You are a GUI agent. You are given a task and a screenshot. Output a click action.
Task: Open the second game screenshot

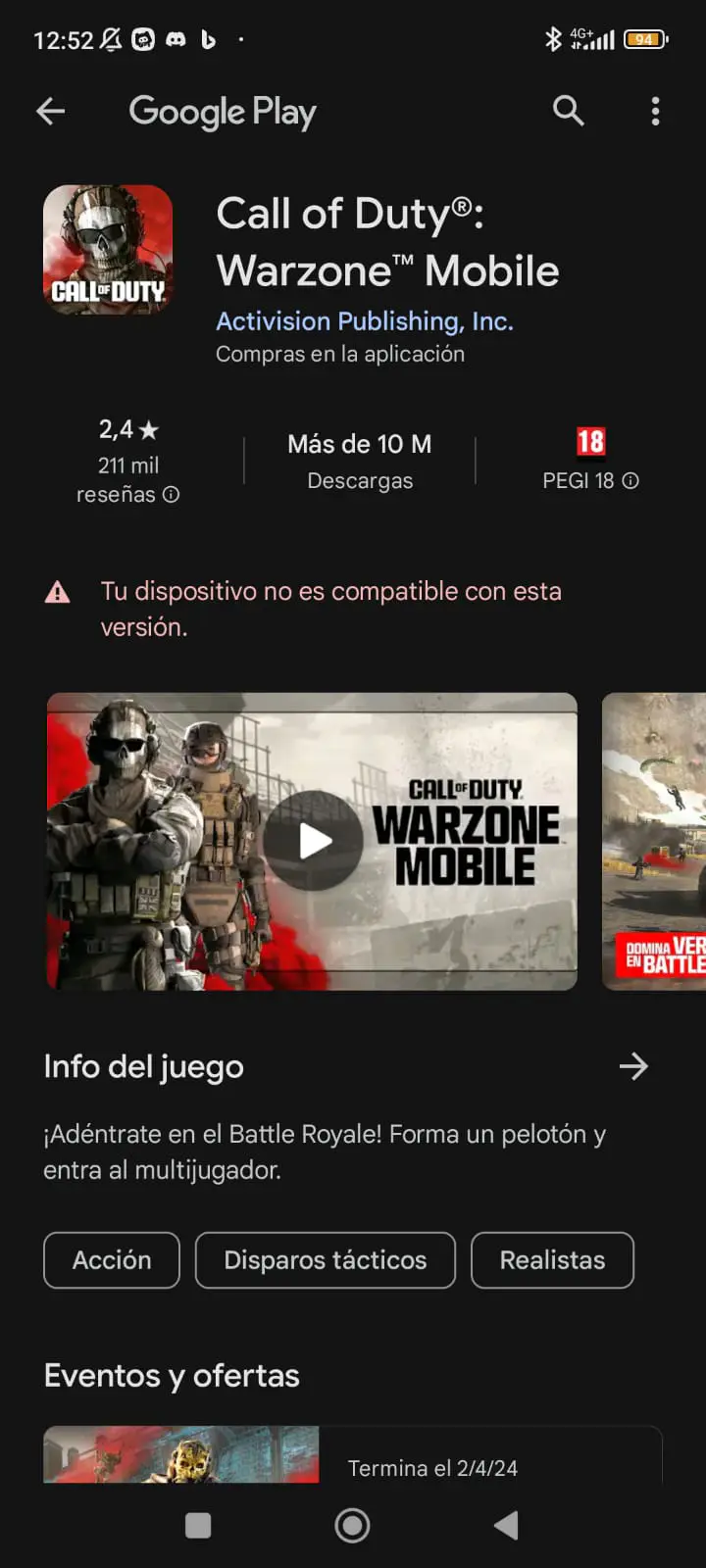tap(654, 841)
